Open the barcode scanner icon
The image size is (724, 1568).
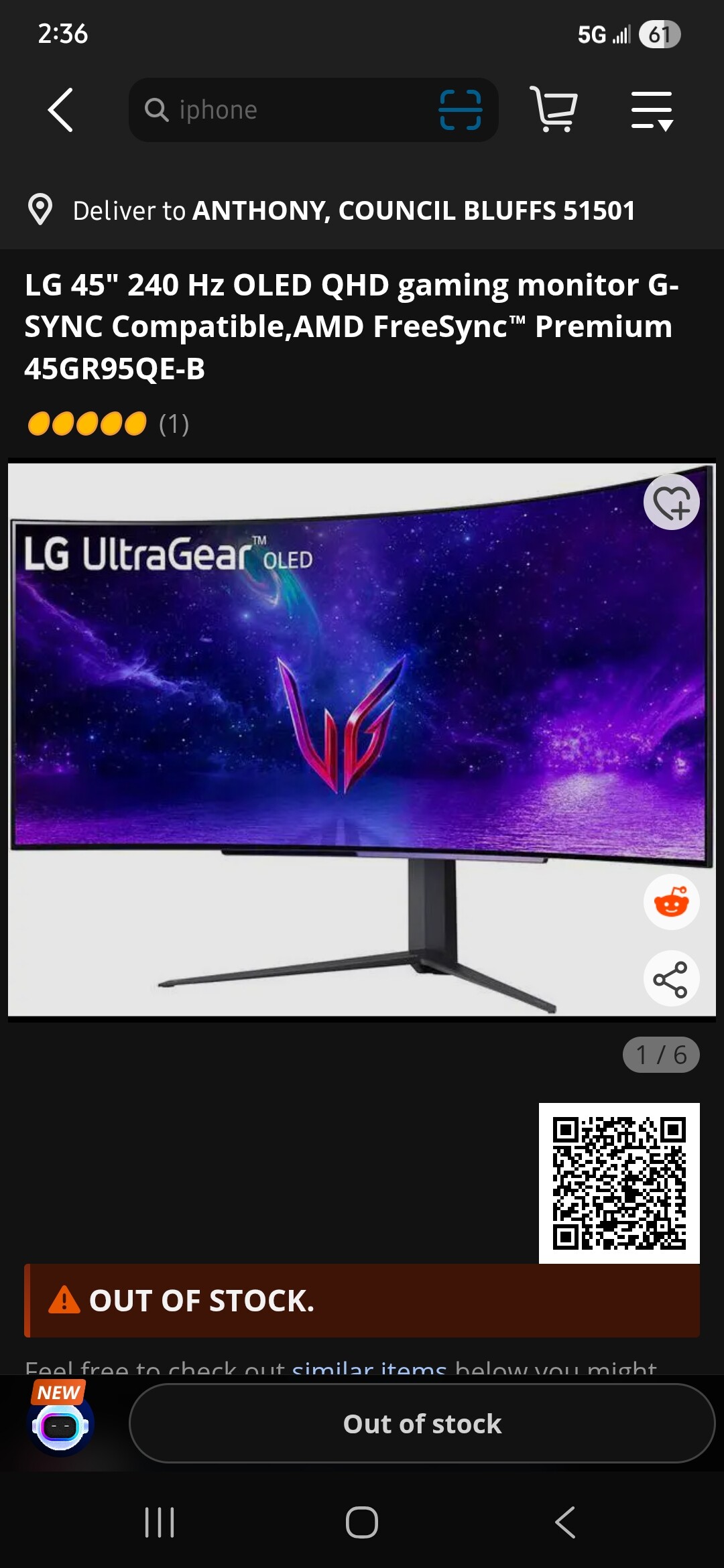click(x=461, y=110)
